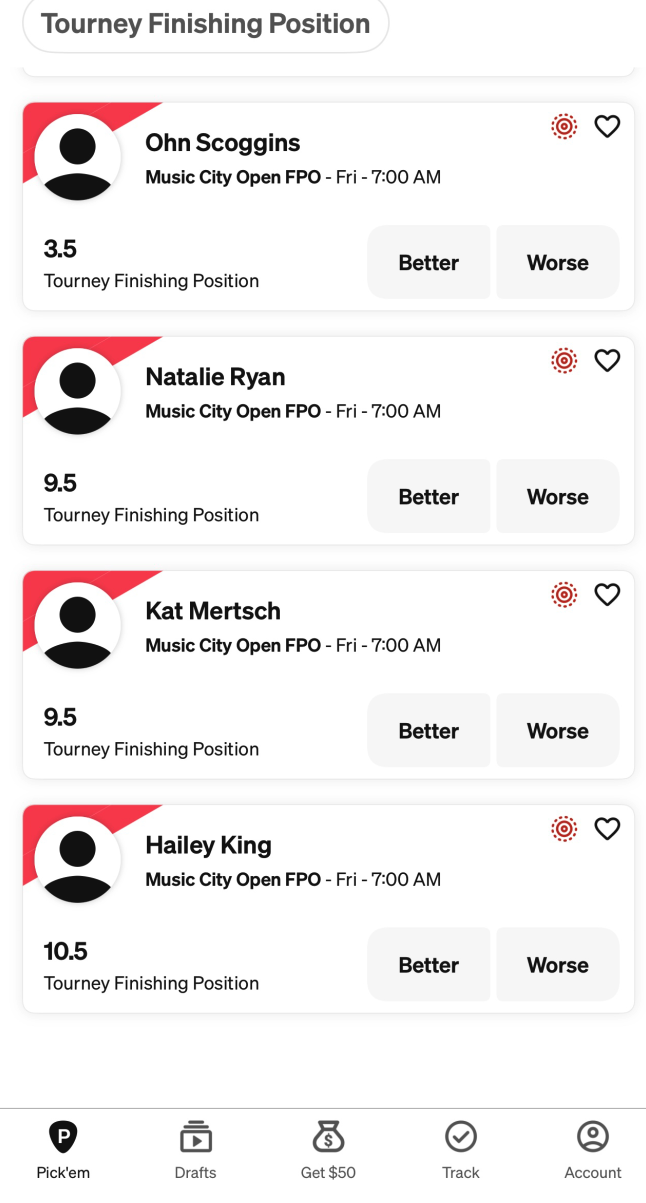Favorite Ohn Scoggins with the heart icon

click(x=607, y=126)
